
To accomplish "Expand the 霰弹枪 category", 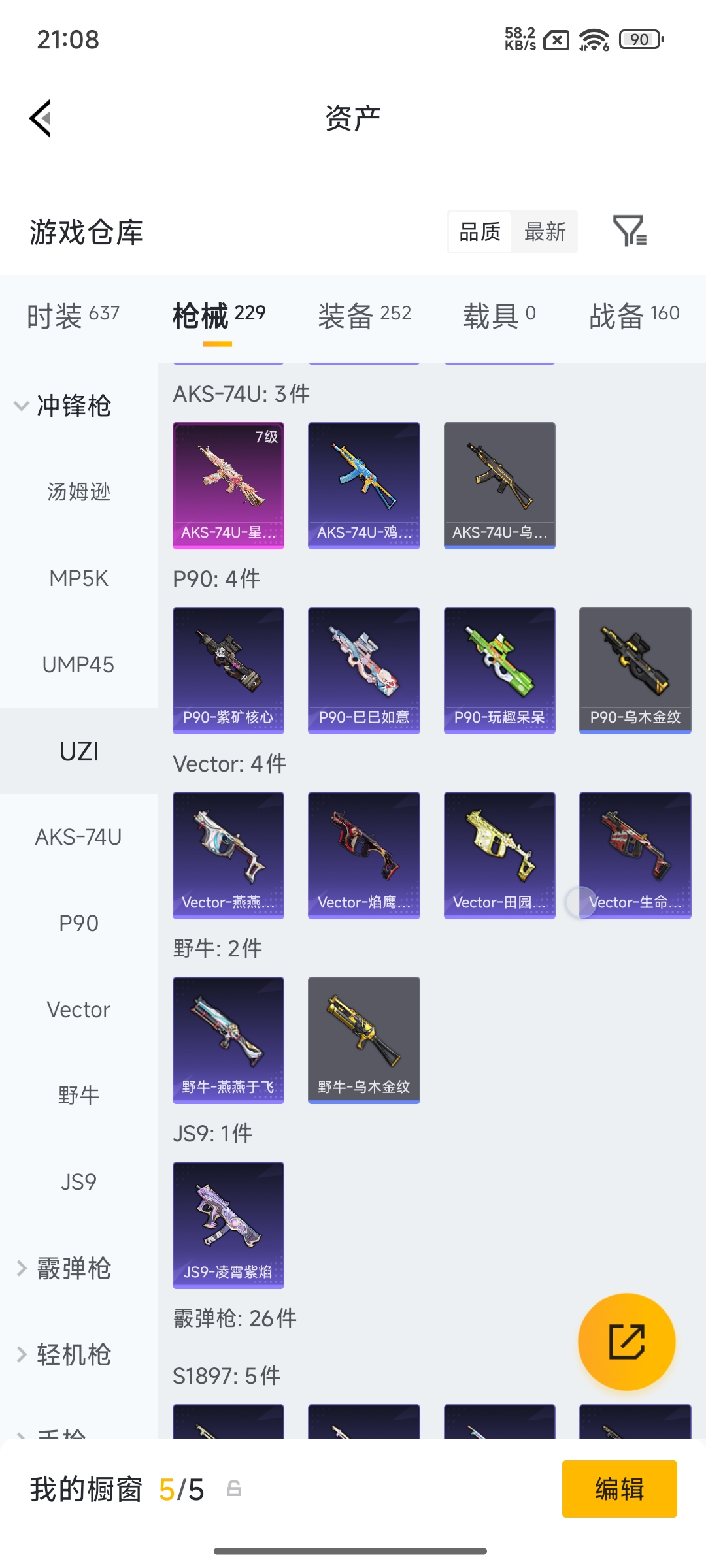I will (x=64, y=1268).
